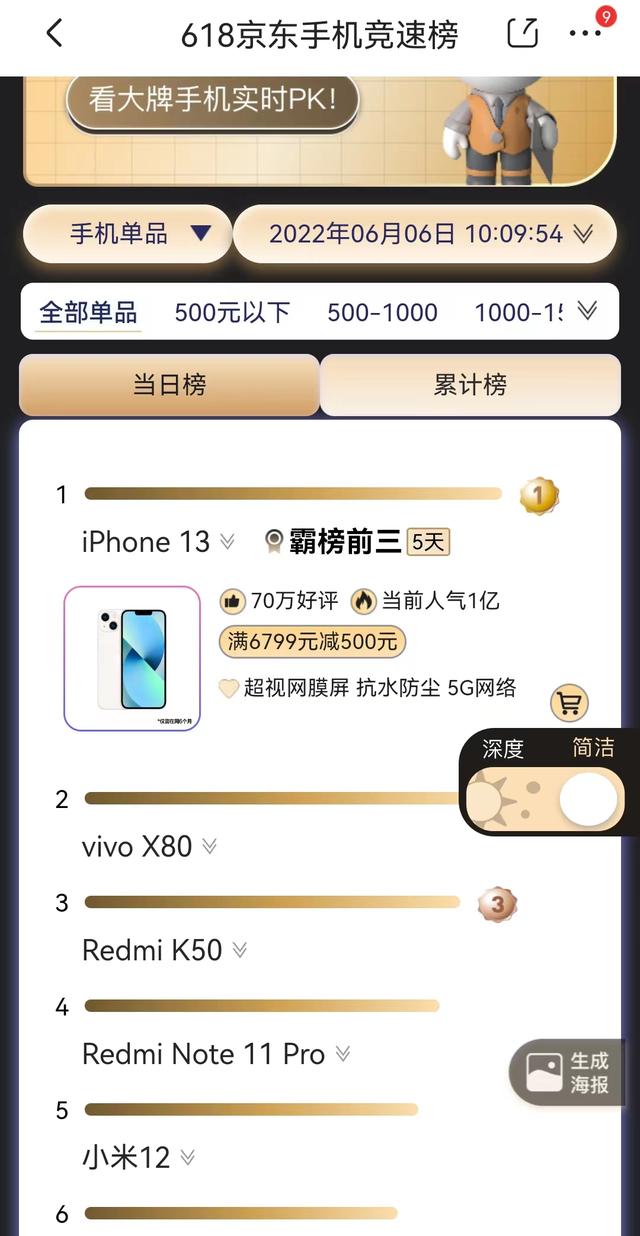
Task: Tap the 看大牌手机实时PK banner button
Action: (x=212, y=100)
